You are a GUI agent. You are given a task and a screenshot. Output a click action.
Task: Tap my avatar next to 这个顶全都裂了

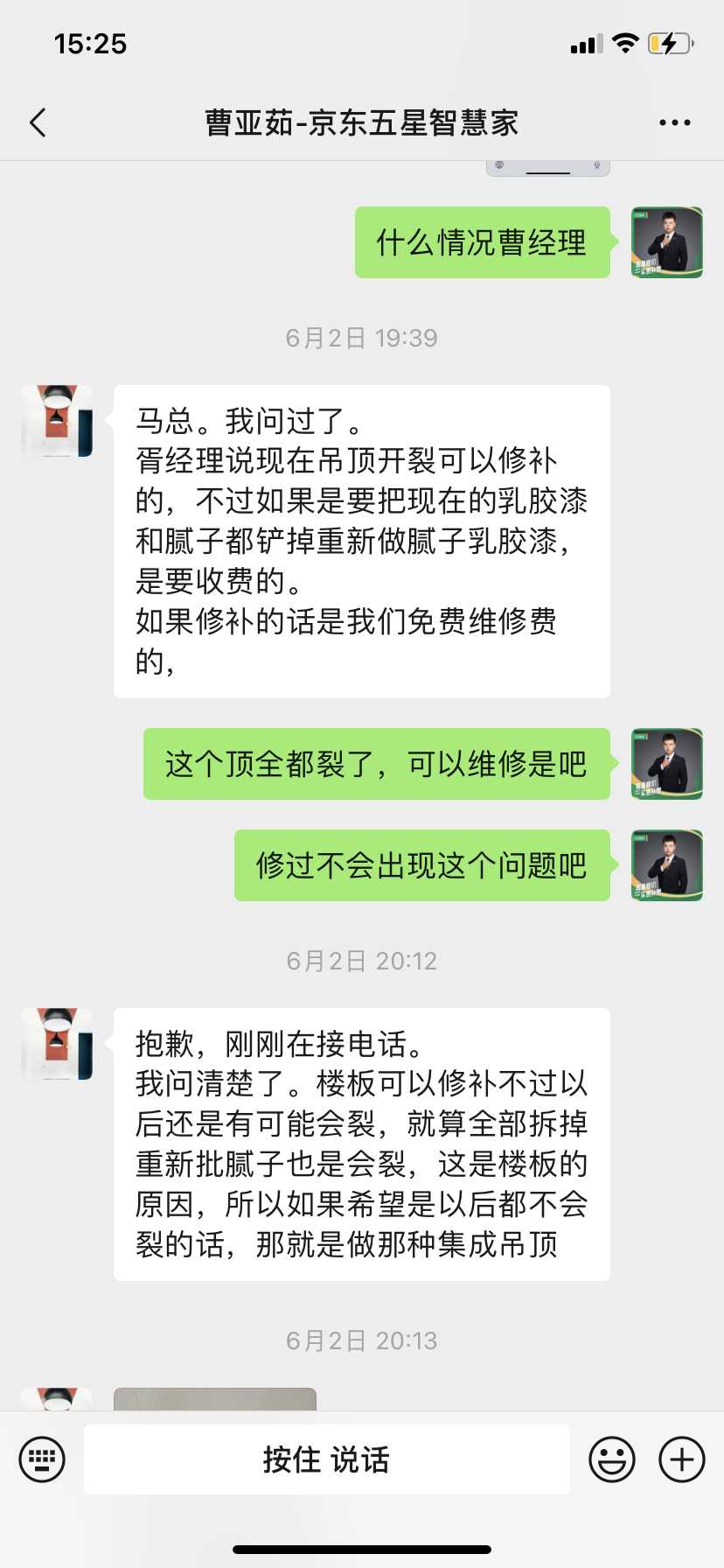(x=667, y=764)
